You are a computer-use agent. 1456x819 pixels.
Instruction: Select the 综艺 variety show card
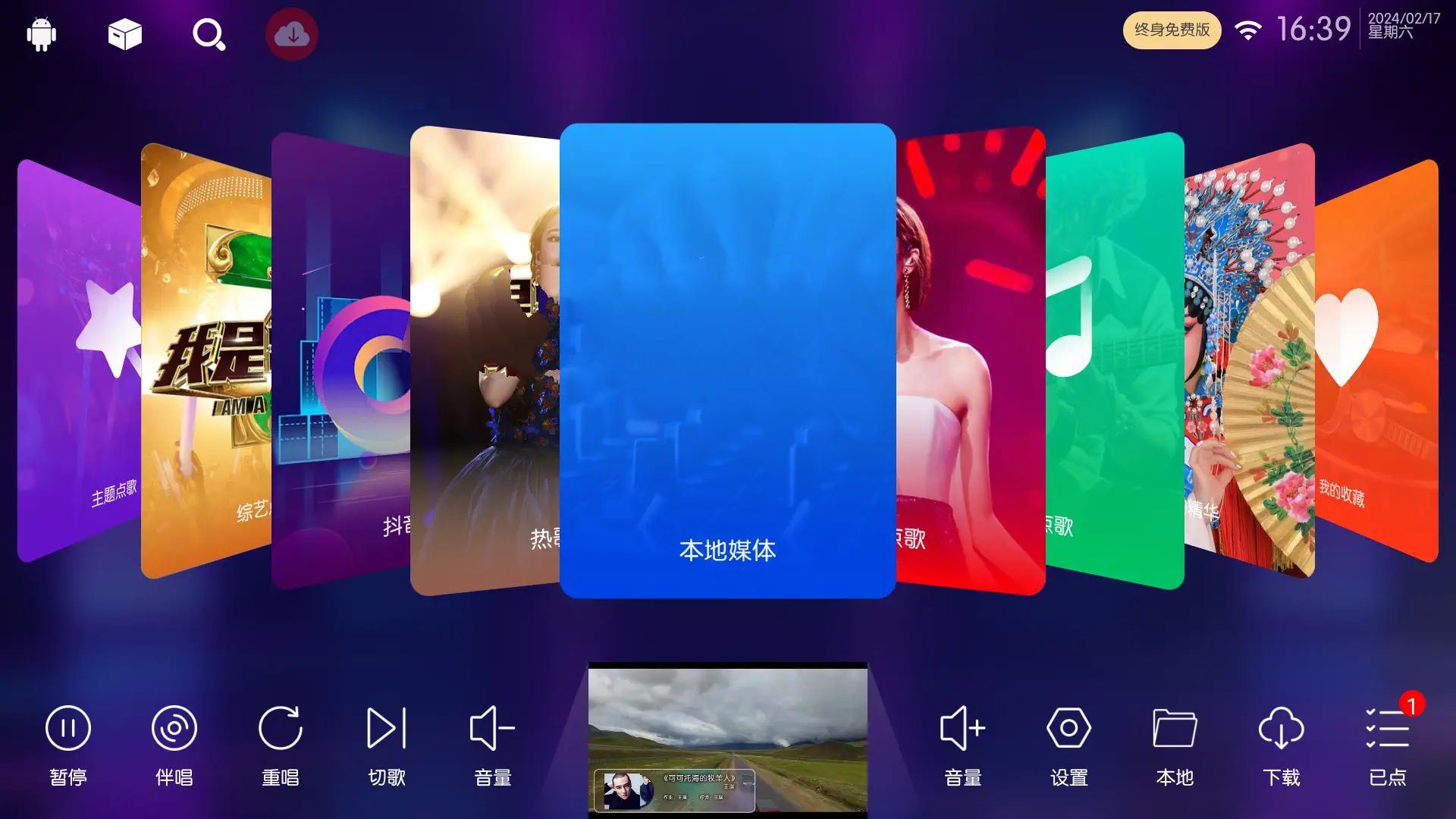206,360
